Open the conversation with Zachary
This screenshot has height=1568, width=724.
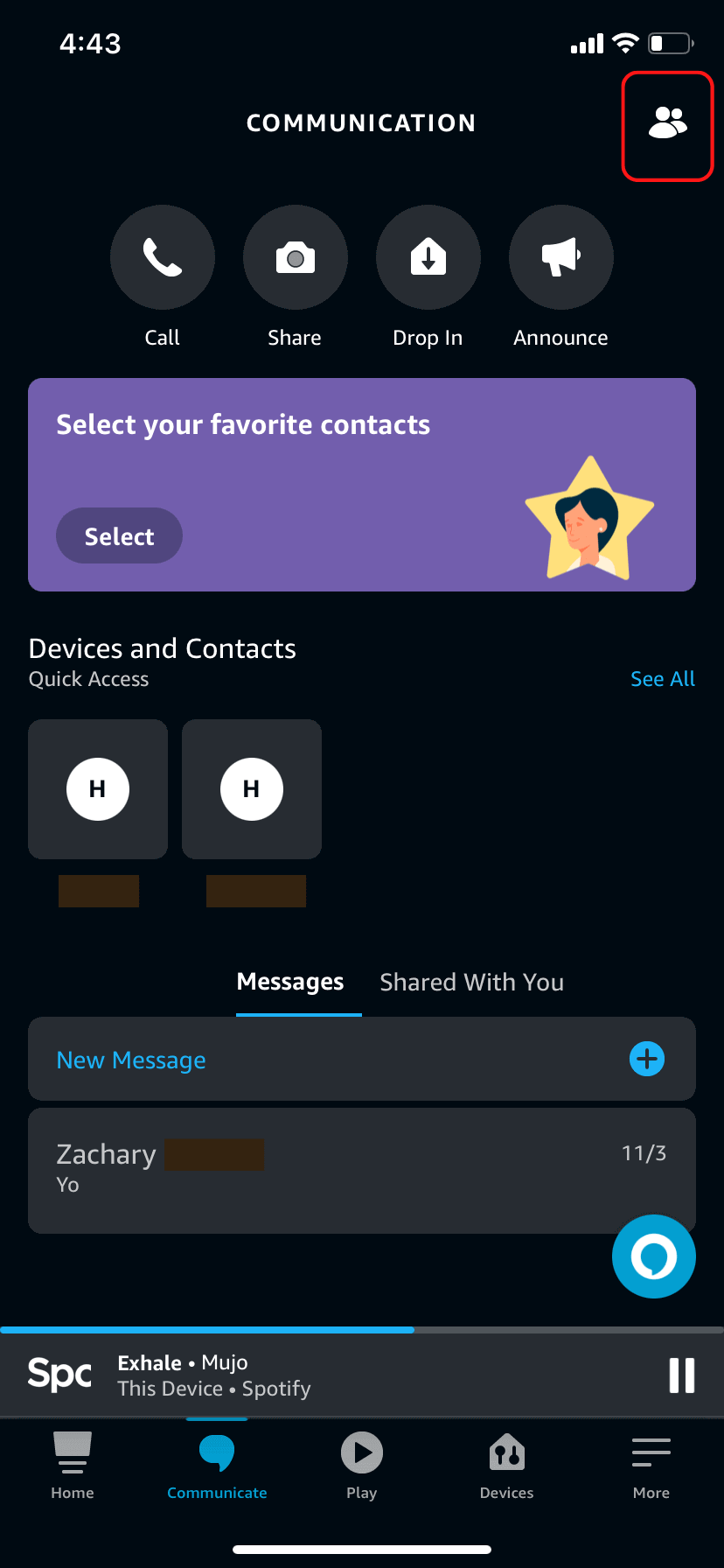click(x=361, y=1170)
